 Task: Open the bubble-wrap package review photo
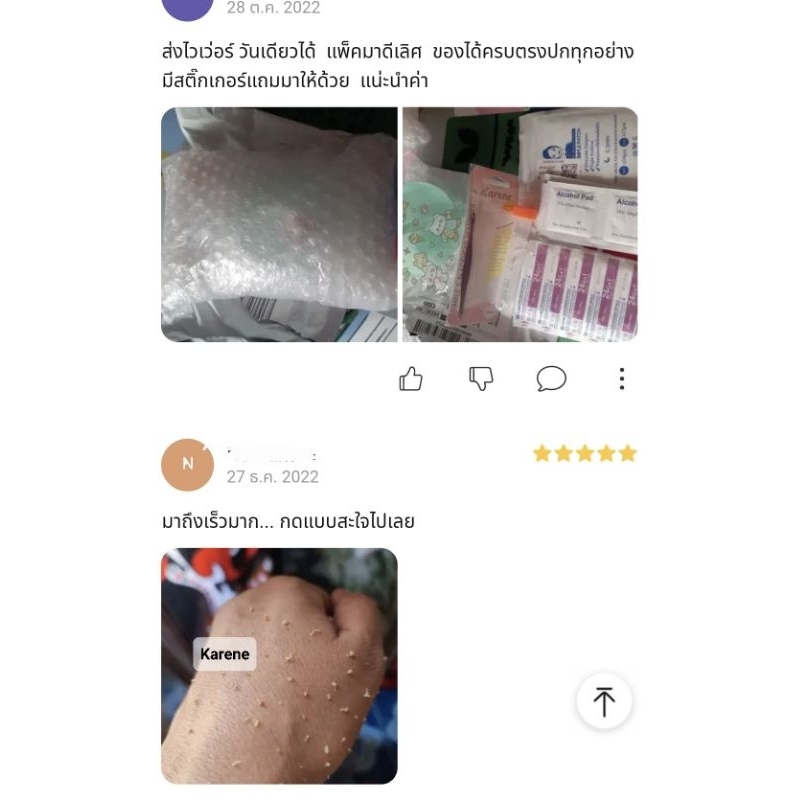(279, 224)
